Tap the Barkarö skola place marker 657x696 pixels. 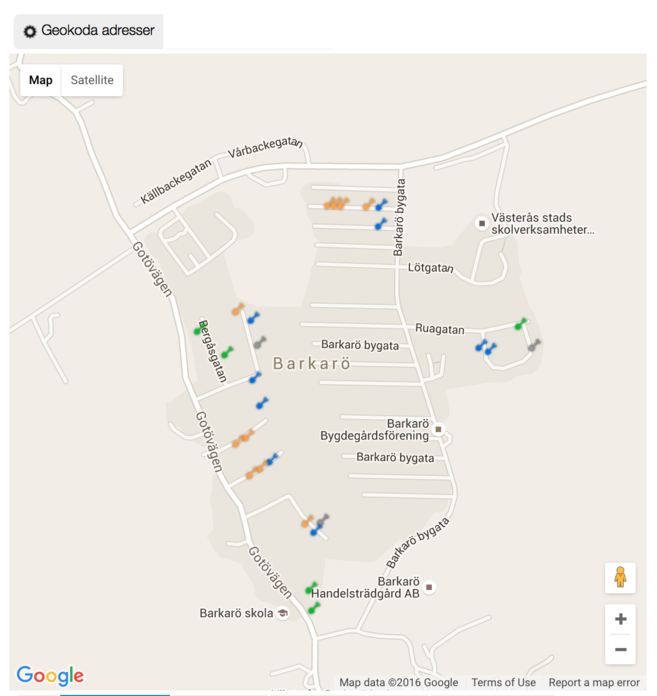(x=283, y=613)
